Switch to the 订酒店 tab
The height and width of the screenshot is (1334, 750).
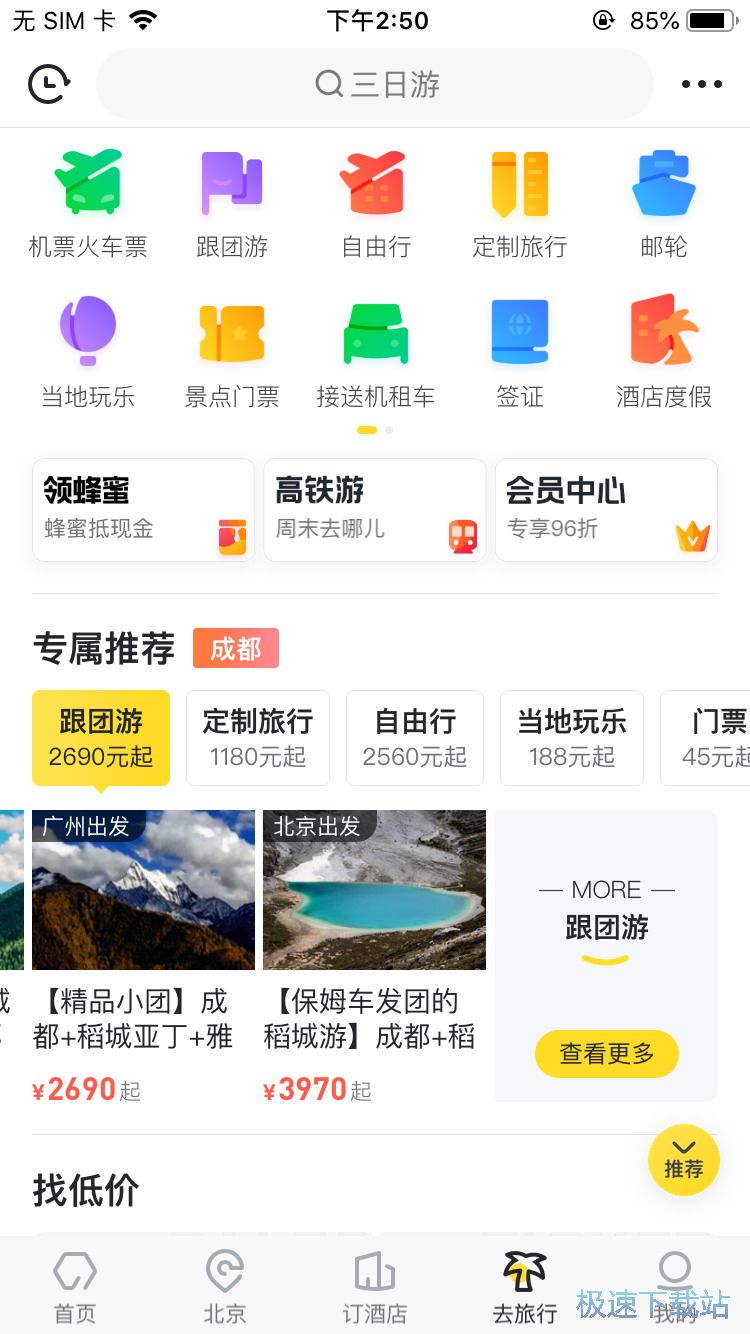(x=375, y=1286)
